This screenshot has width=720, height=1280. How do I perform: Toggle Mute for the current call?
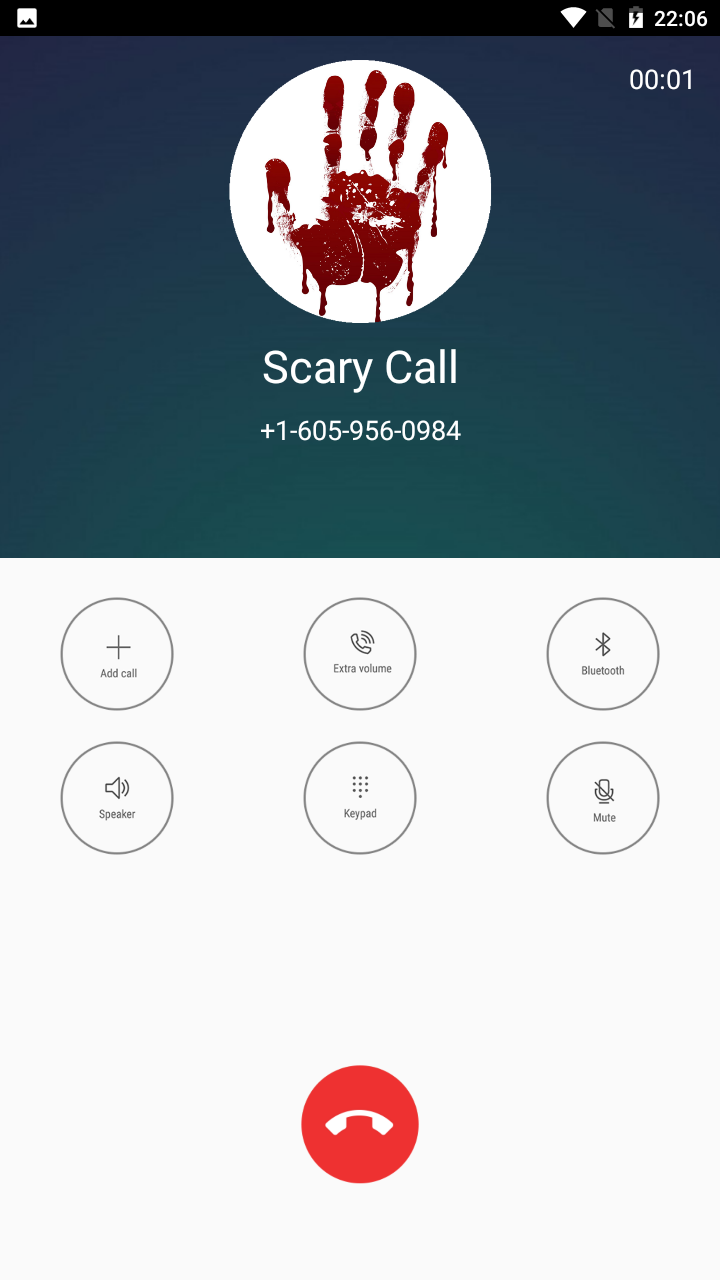[603, 797]
